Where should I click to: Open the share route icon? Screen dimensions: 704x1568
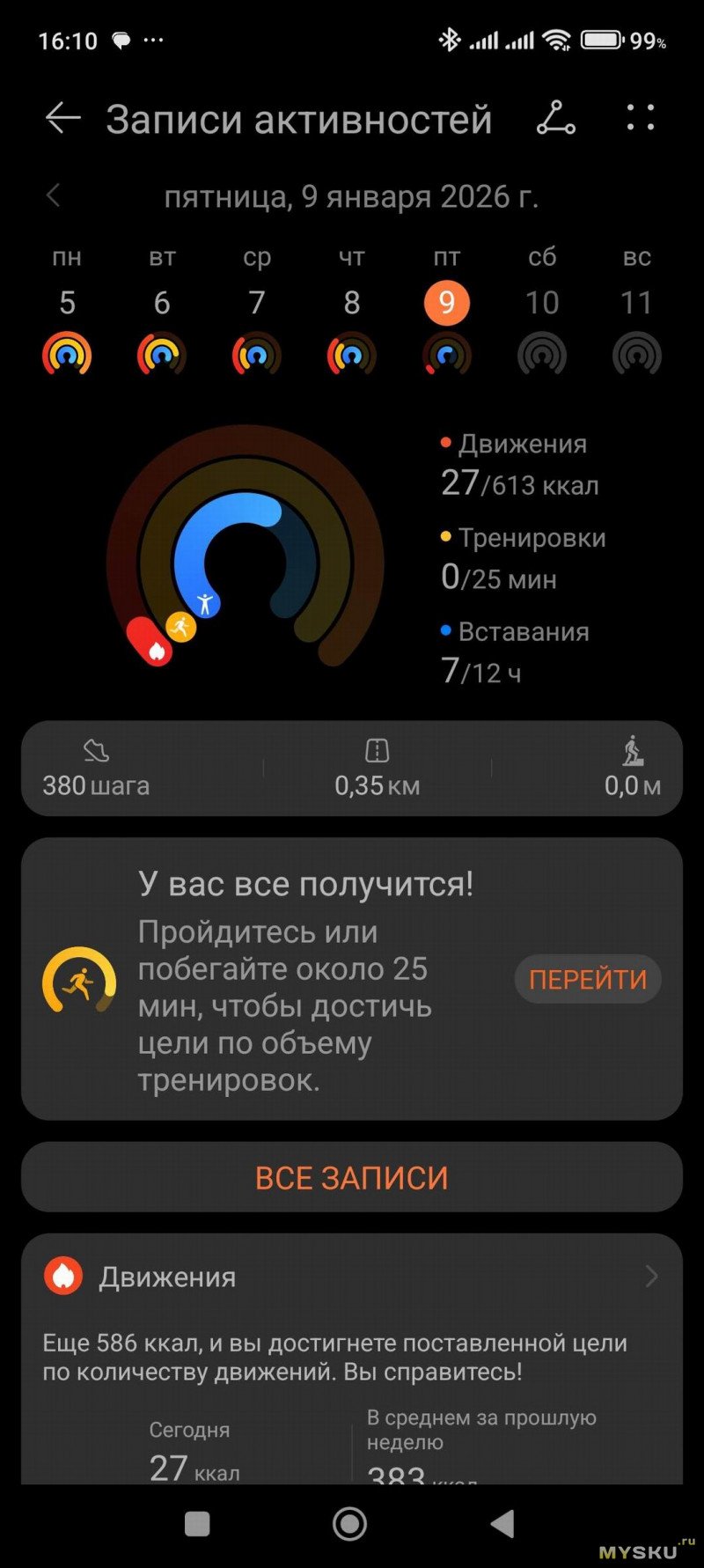[x=556, y=118]
